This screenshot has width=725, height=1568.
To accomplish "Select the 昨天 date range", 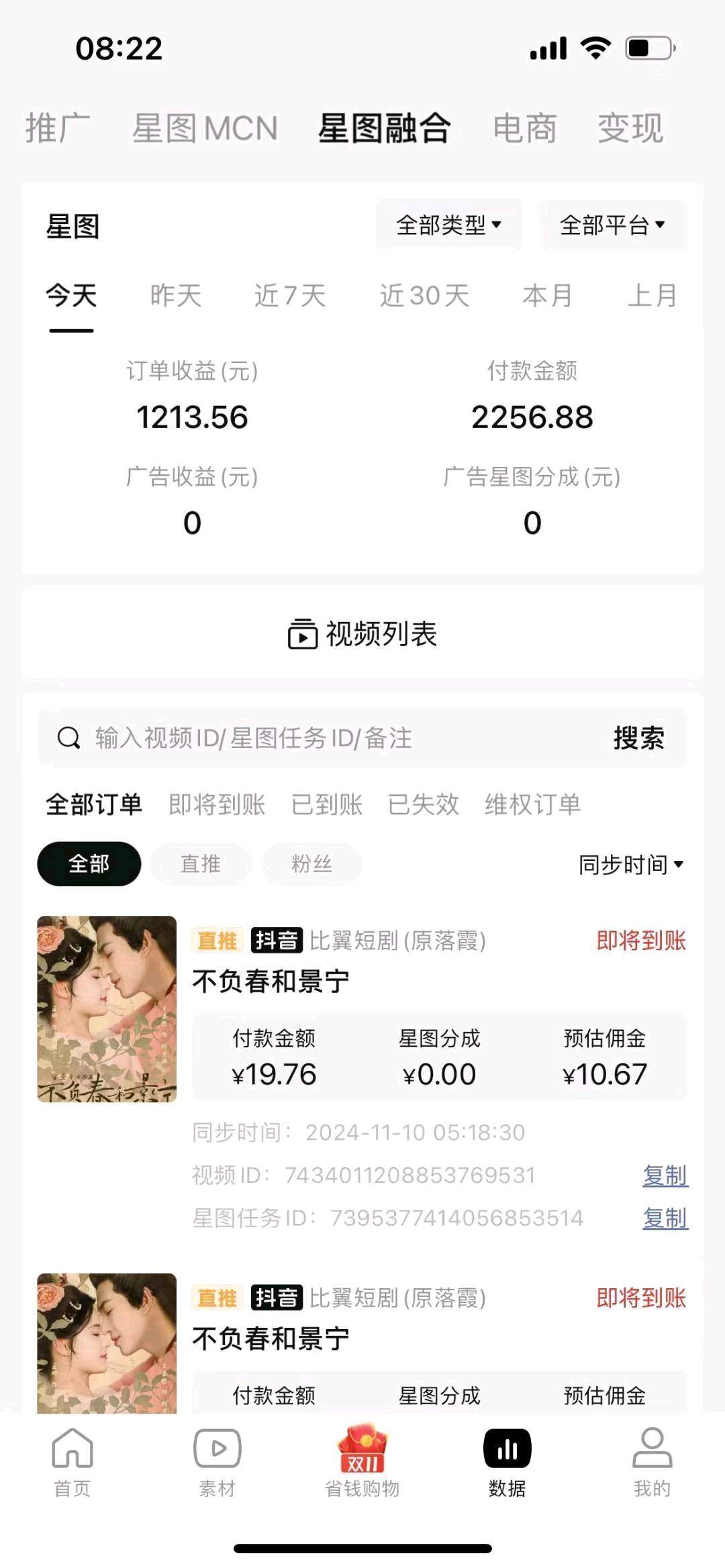I will click(175, 295).
